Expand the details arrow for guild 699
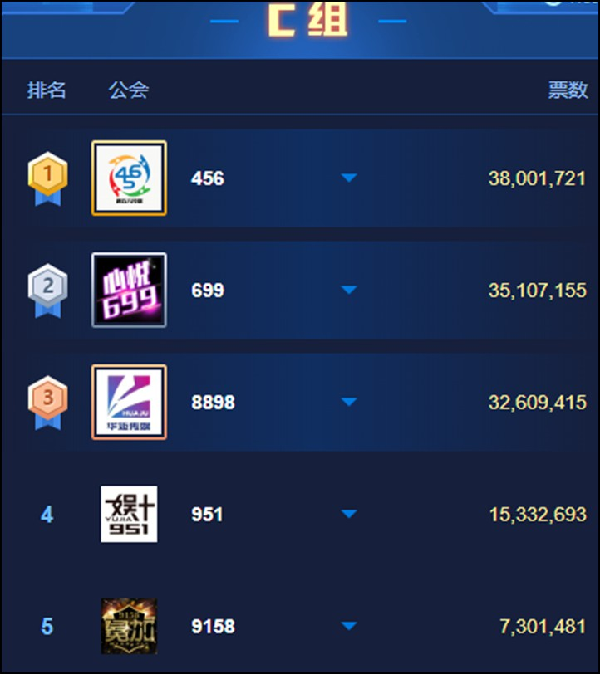This screenshot has height=674, width=600. (x=349, y=290)
